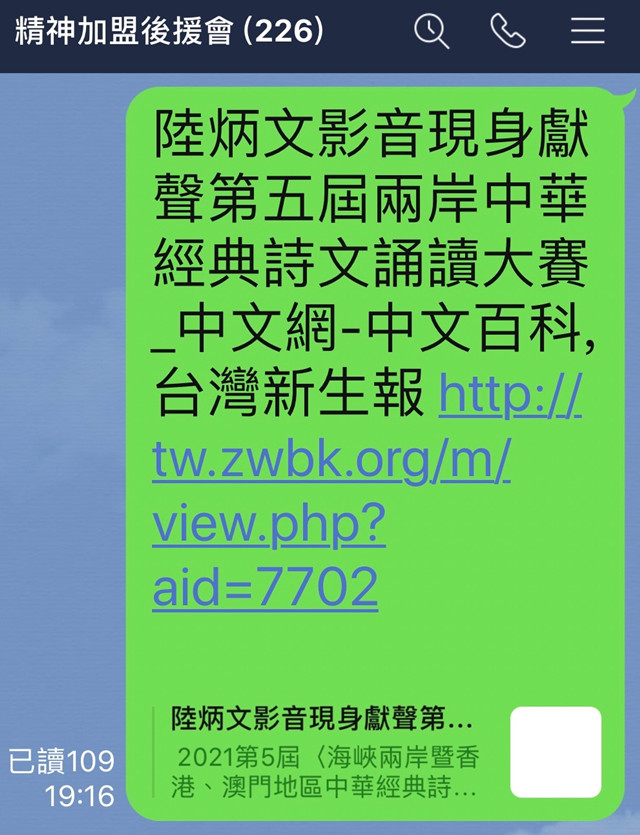Open the tw.zwbk.org link

tap(331, 464)
